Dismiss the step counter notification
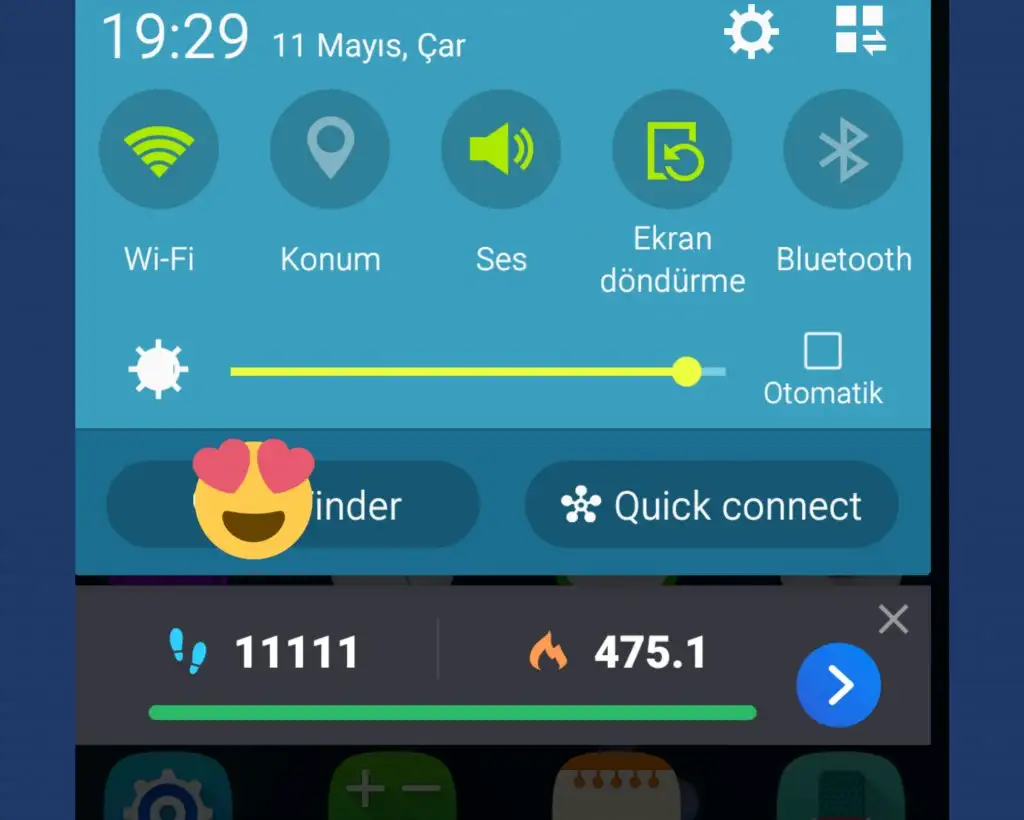The height and width of the screenshot is (820, 1024). click(893, 620)
